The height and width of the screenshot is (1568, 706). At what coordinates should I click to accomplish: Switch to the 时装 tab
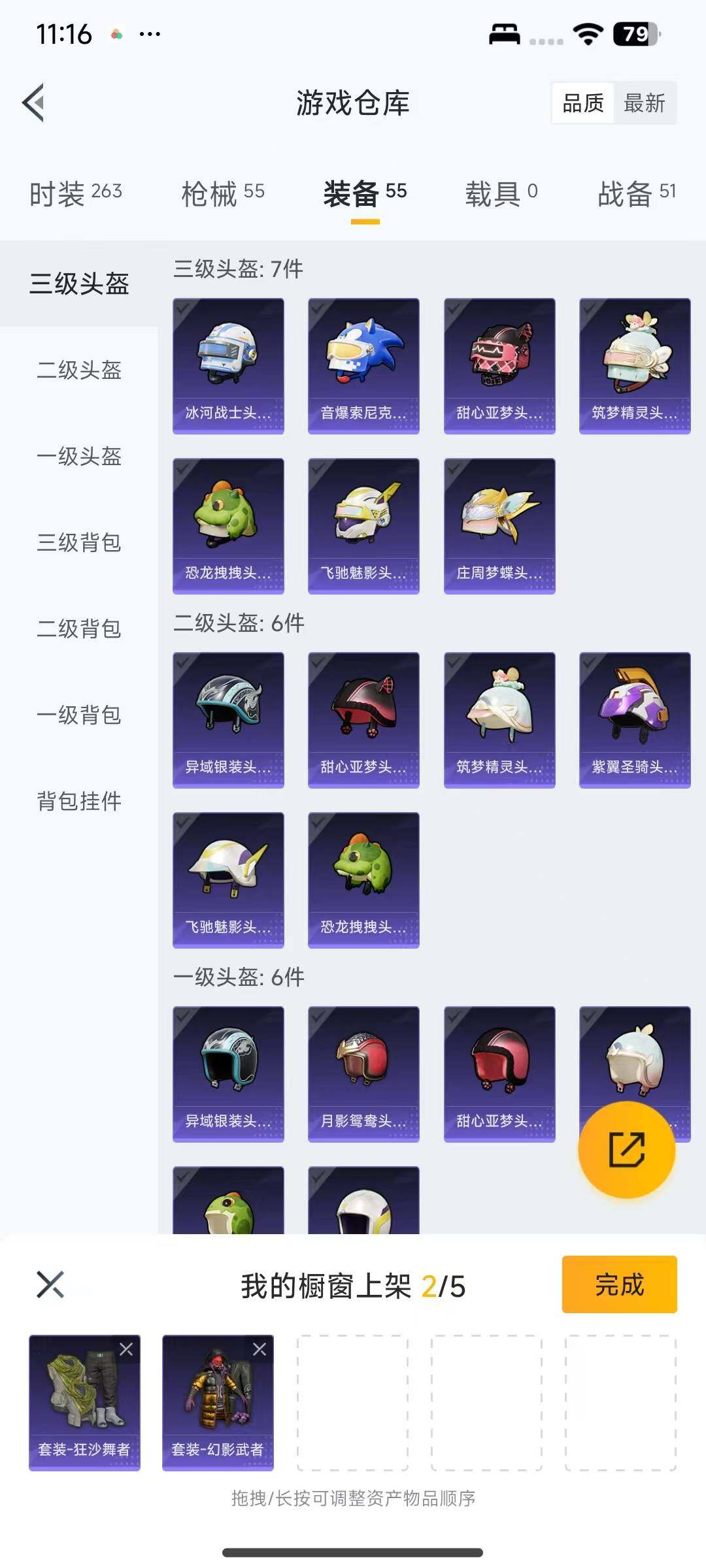(76, 193)
